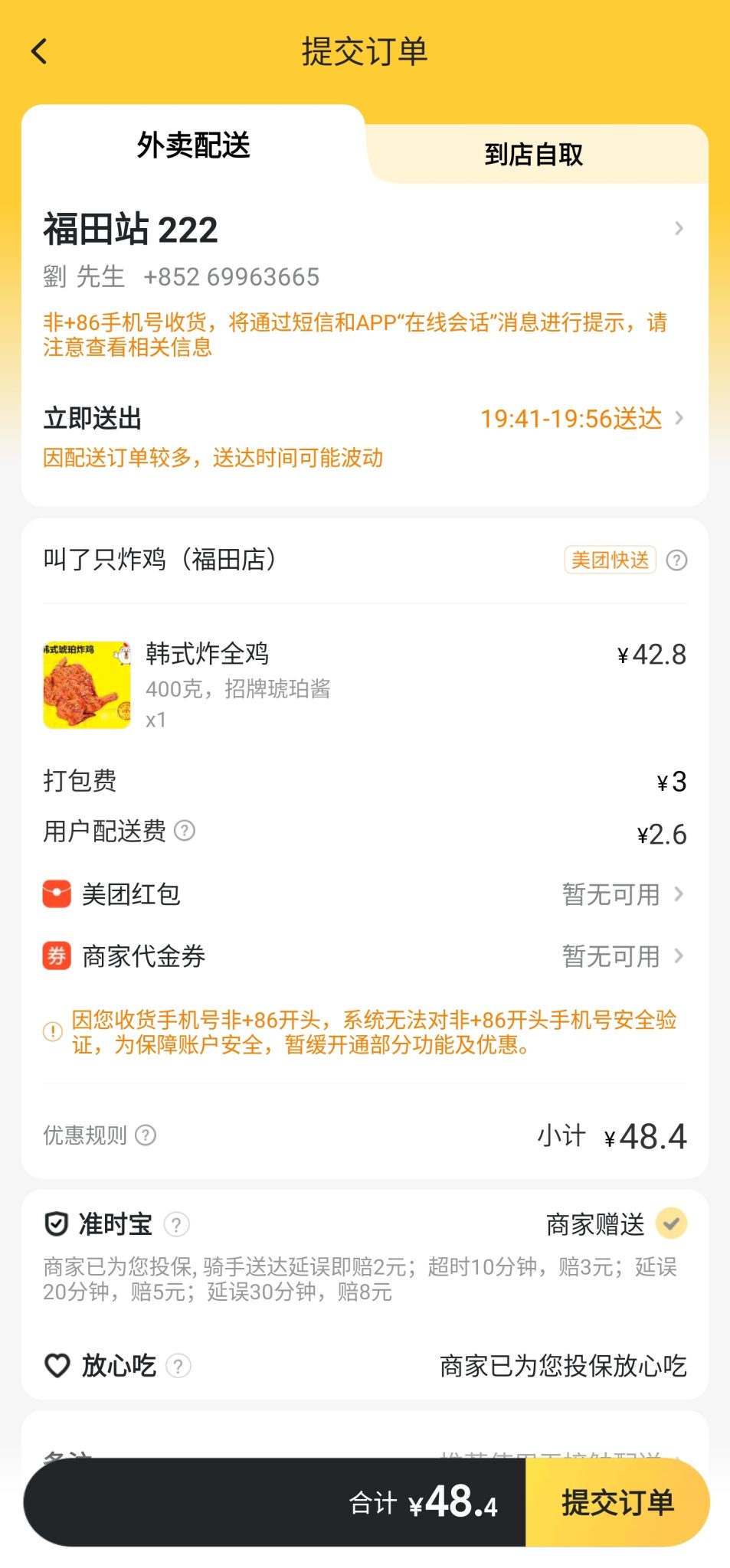The height and width of the screenshot is (1568, 730).
Task: Open the 美团快送 question mark tooltip
Action: pos(677,560)
